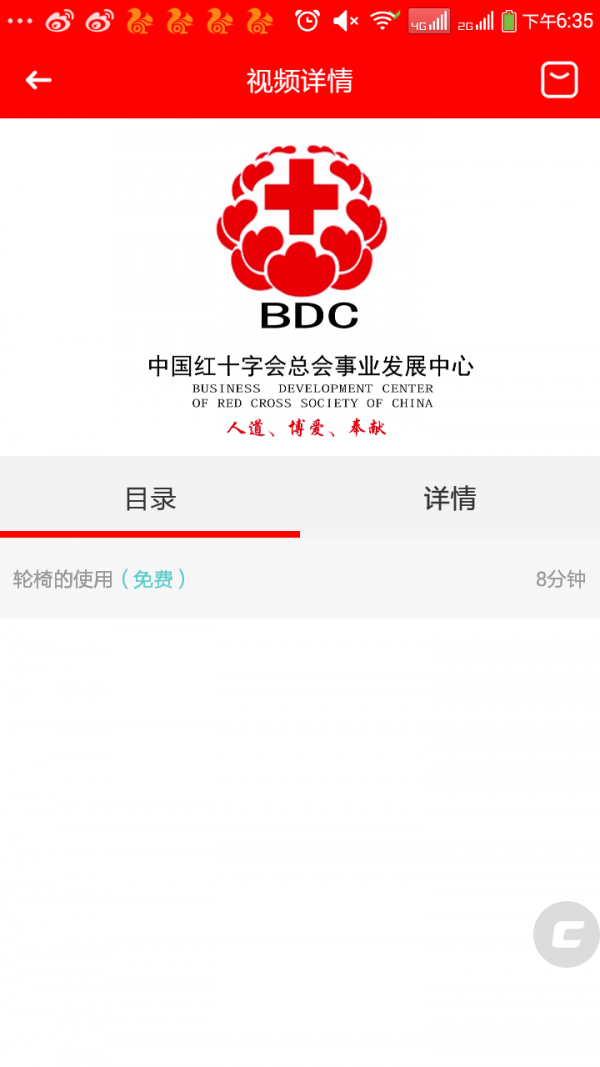Switch to the 详情 tab
The width and height of the screenshot is (600, 1067).
tap(450, 498)
